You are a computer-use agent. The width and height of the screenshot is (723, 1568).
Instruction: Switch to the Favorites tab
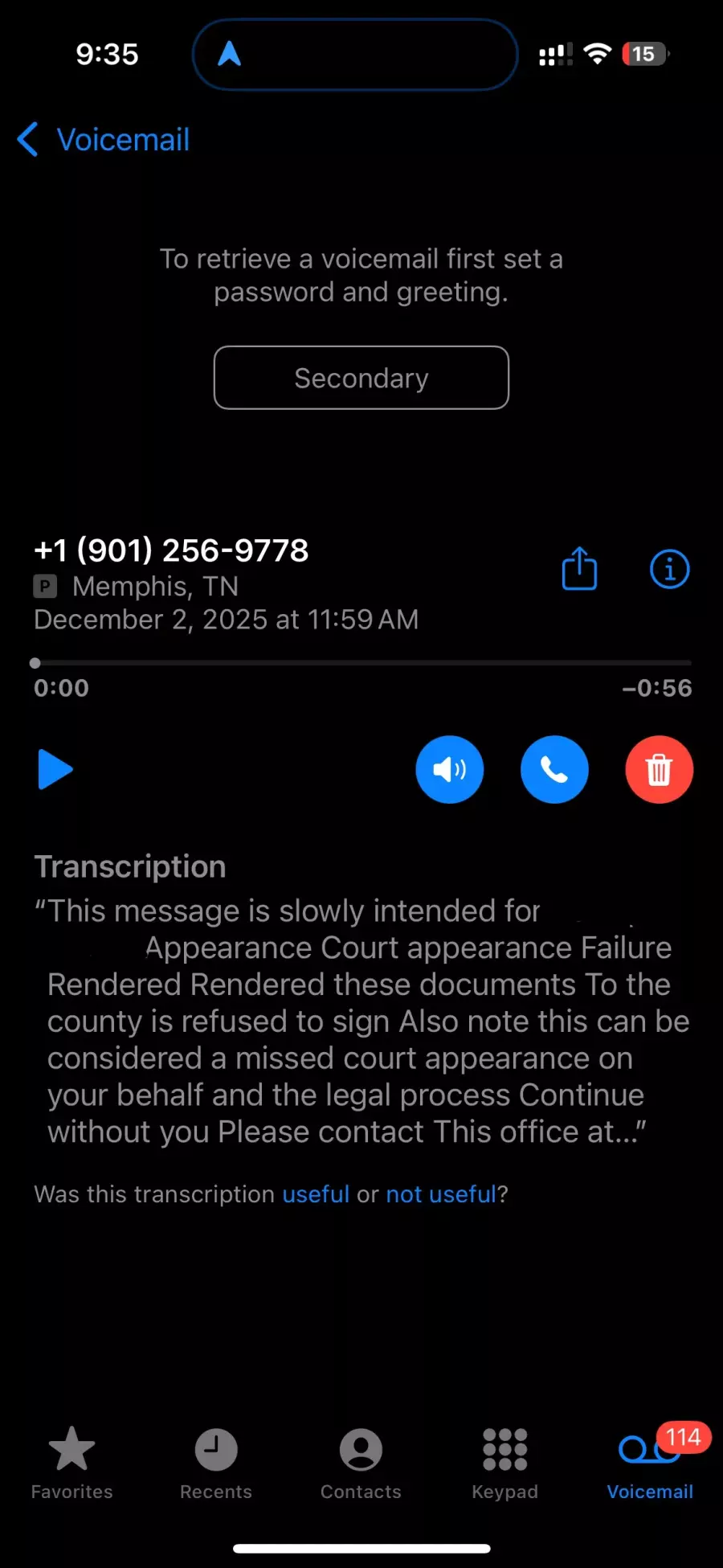71,1463
